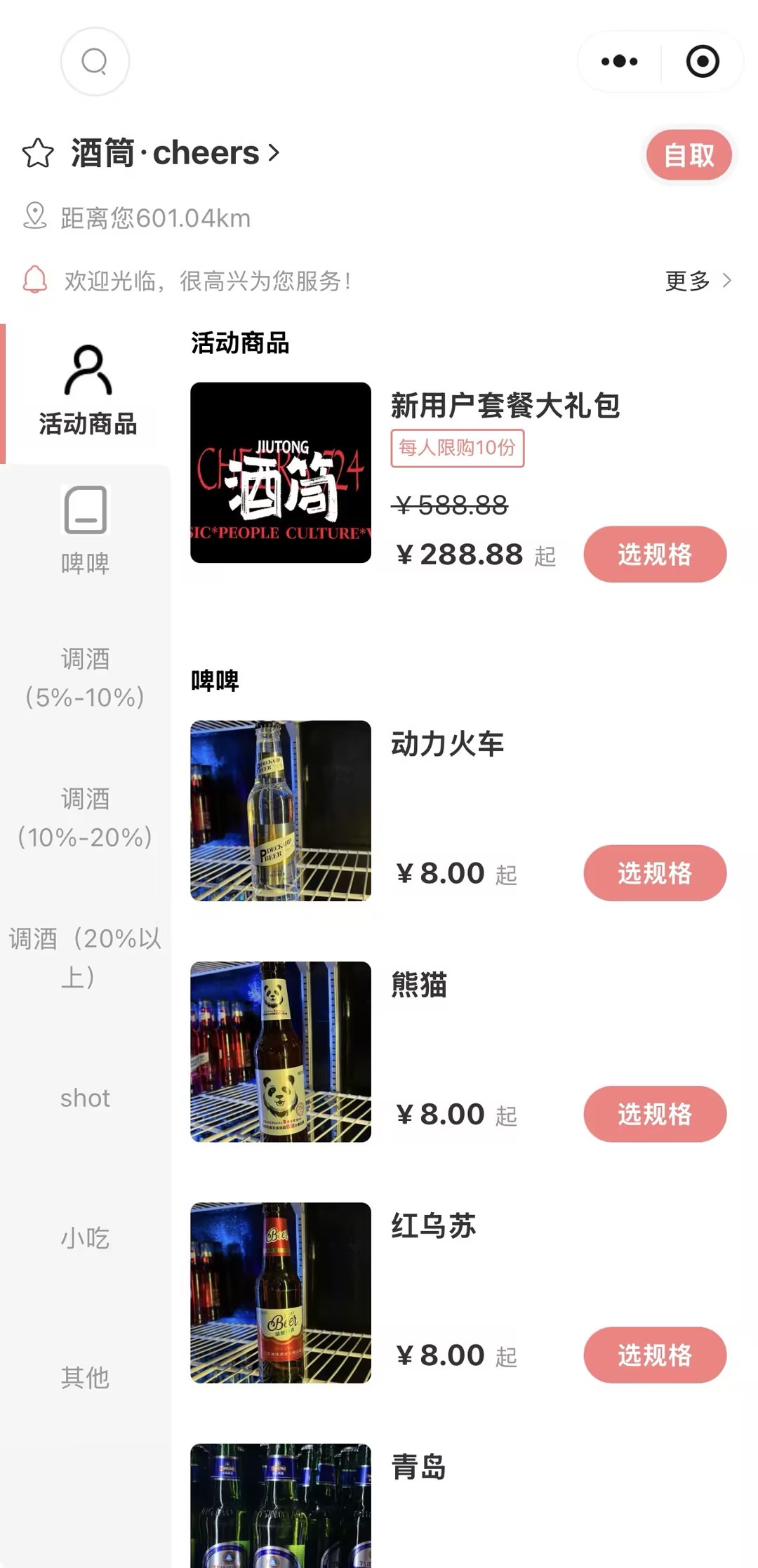Choose specs for 熊猫 beer
The image size is (758, 1568).
point(654,1114)
